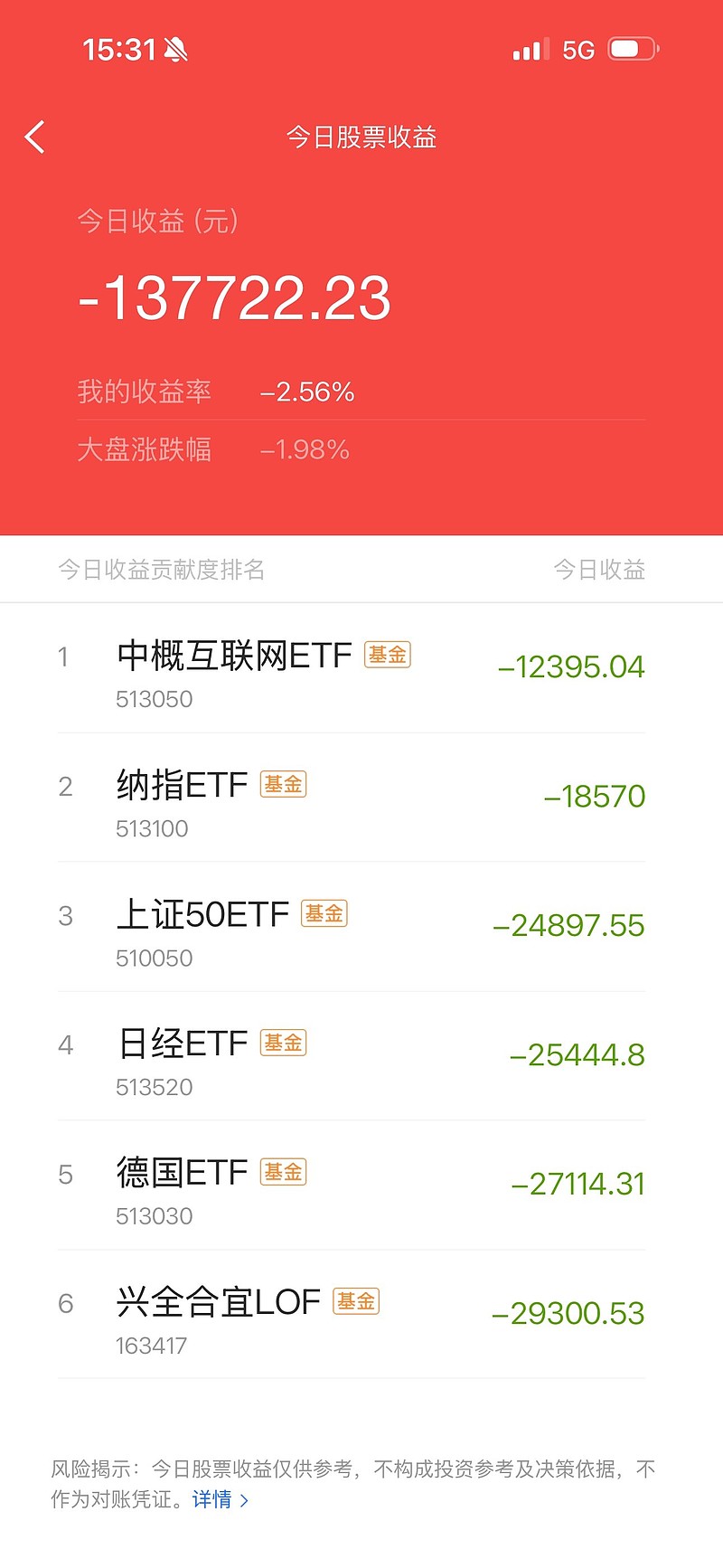723x1568 pixels.
Task: Open the 纳指ETF 513100 row
Action: point(361,798)
